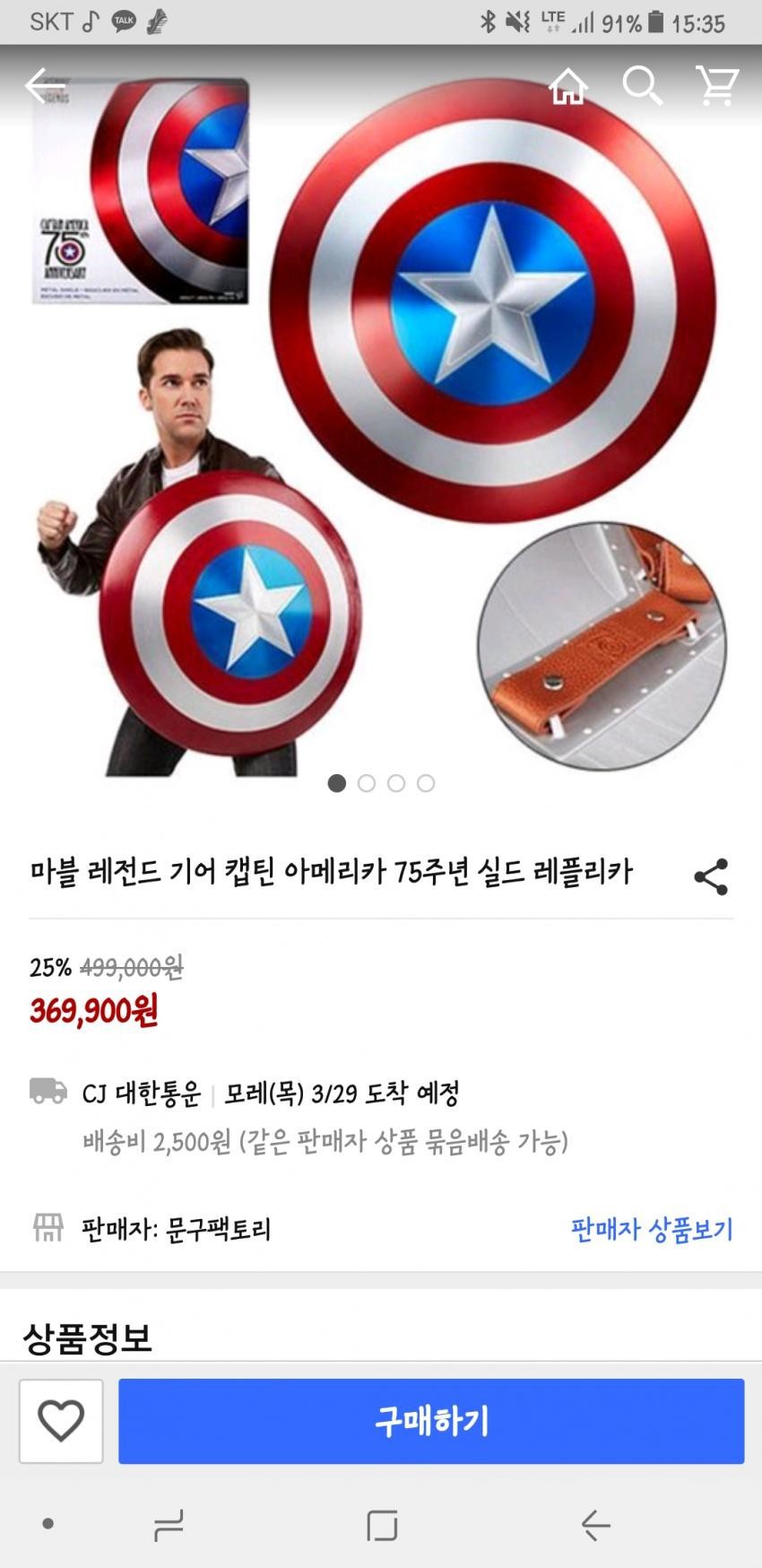Open 판매자 상품보기 link
This screenshot has height=1568, width=762.
(x=652, y=1229)
